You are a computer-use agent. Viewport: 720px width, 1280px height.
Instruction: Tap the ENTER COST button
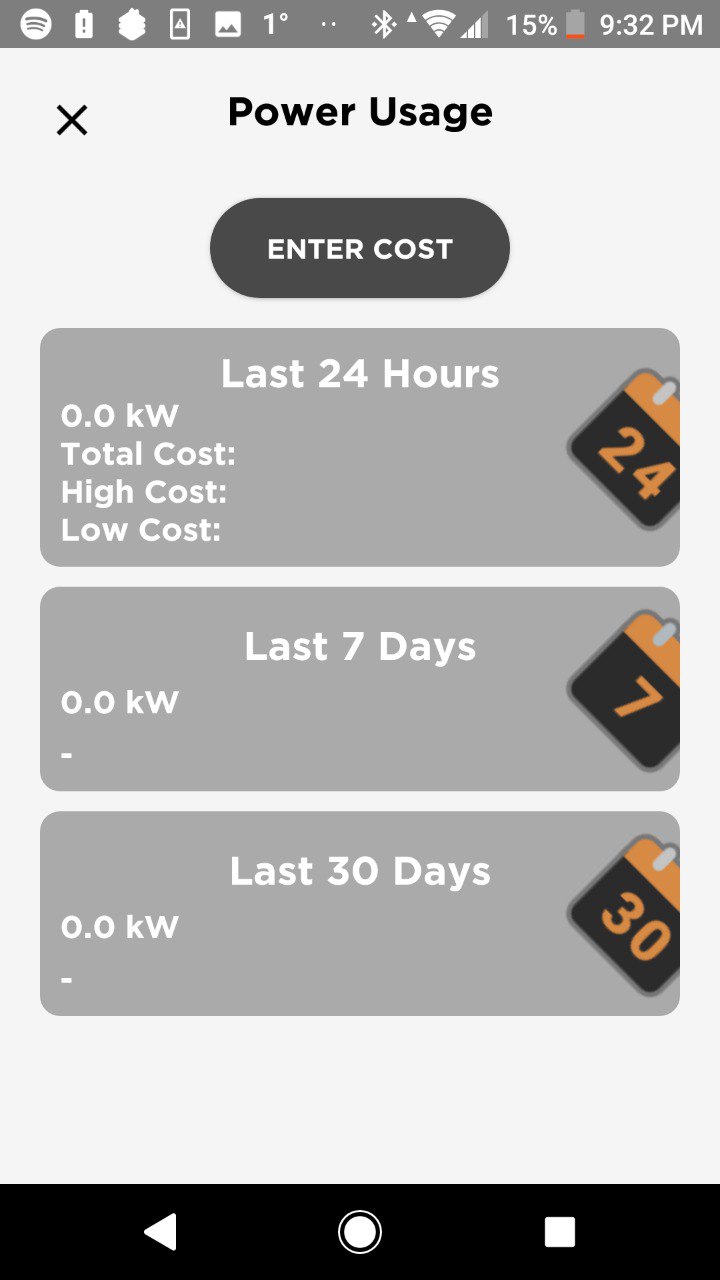360,248
